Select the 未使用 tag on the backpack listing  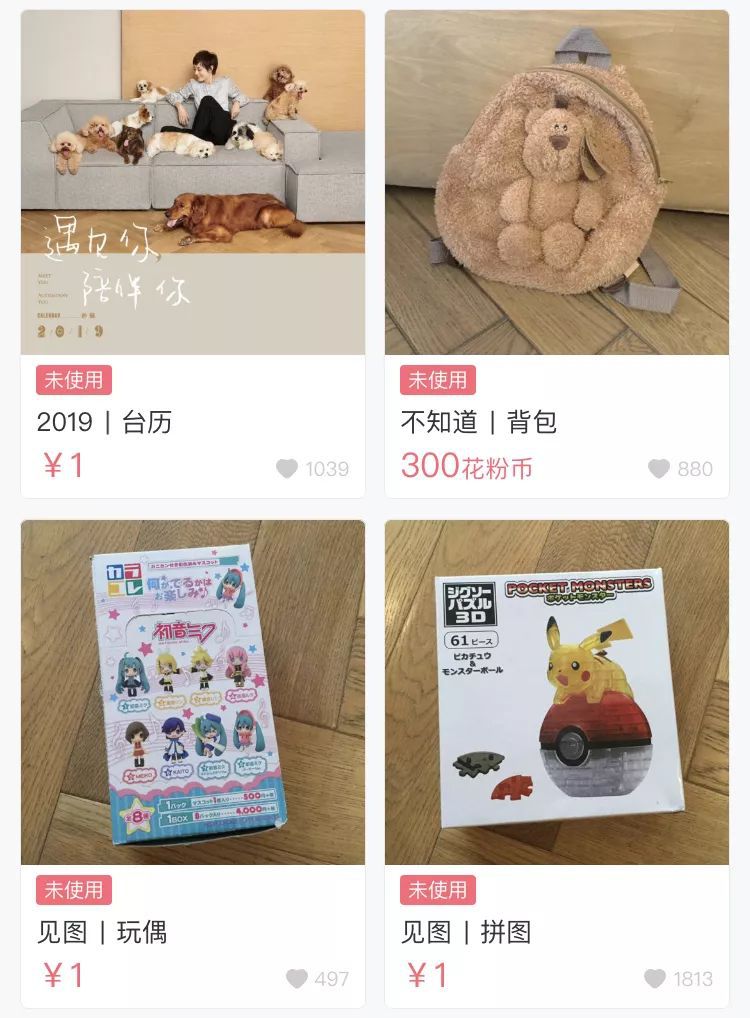tap(437, 381)
